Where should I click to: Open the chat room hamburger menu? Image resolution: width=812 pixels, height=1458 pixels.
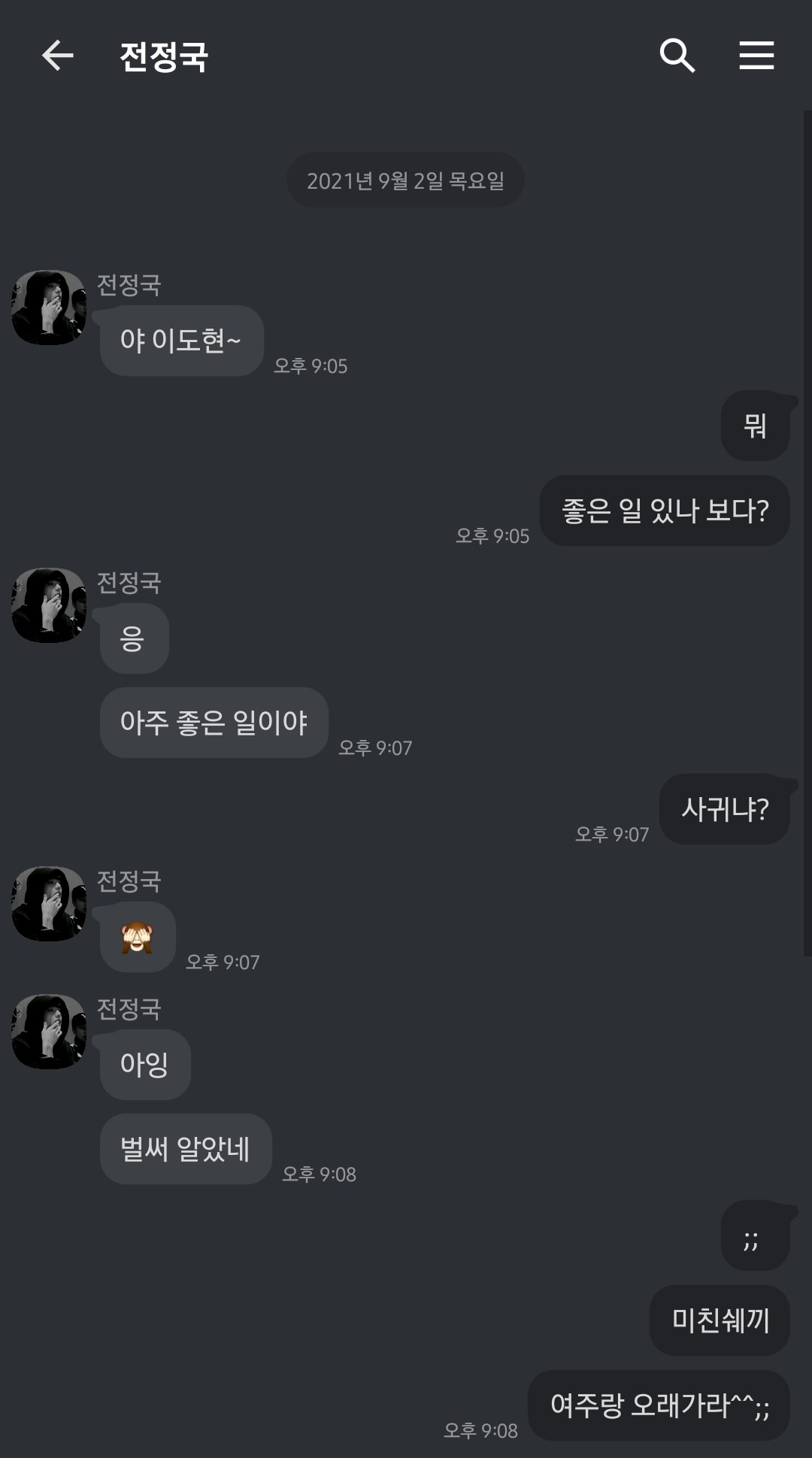(756, 56)
